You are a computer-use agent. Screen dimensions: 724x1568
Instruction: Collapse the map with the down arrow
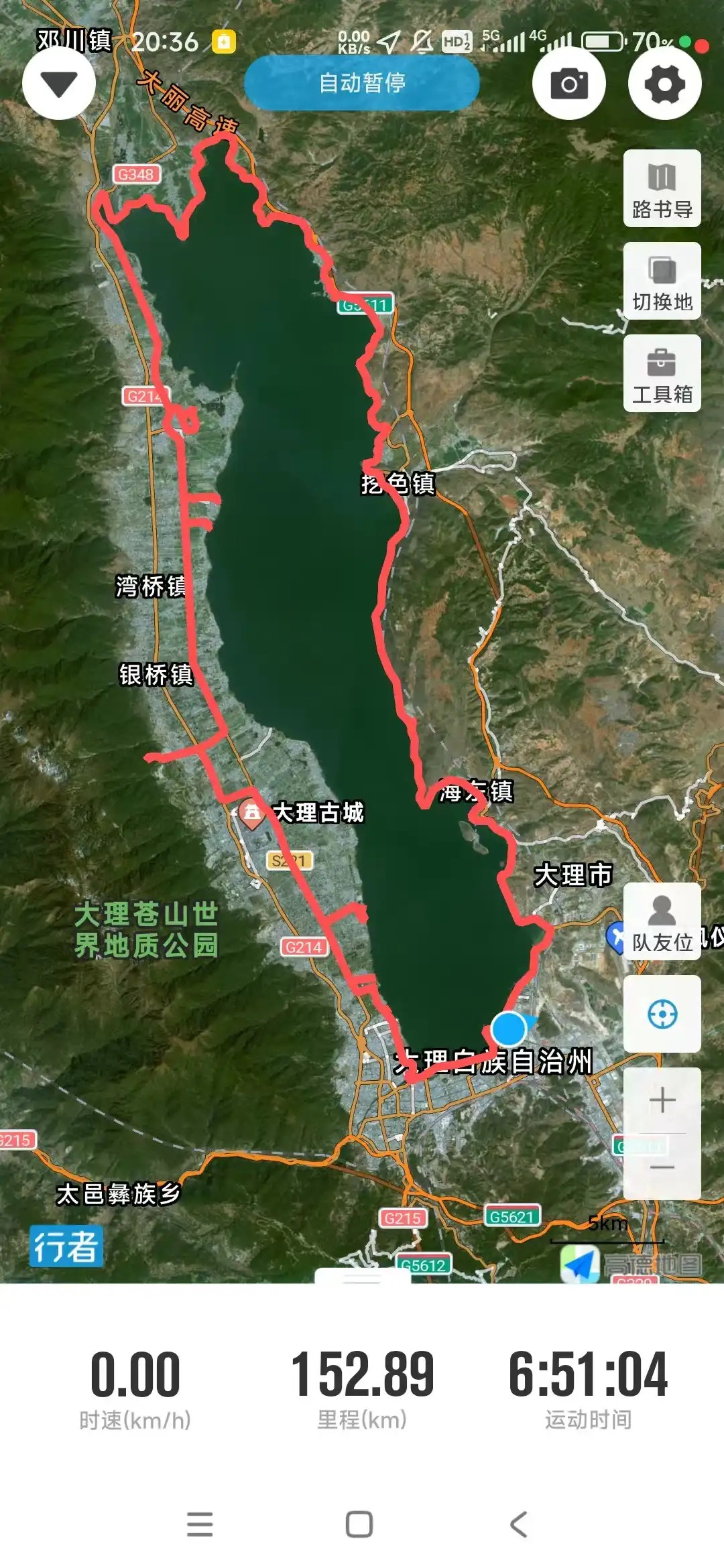pos(59,84)
